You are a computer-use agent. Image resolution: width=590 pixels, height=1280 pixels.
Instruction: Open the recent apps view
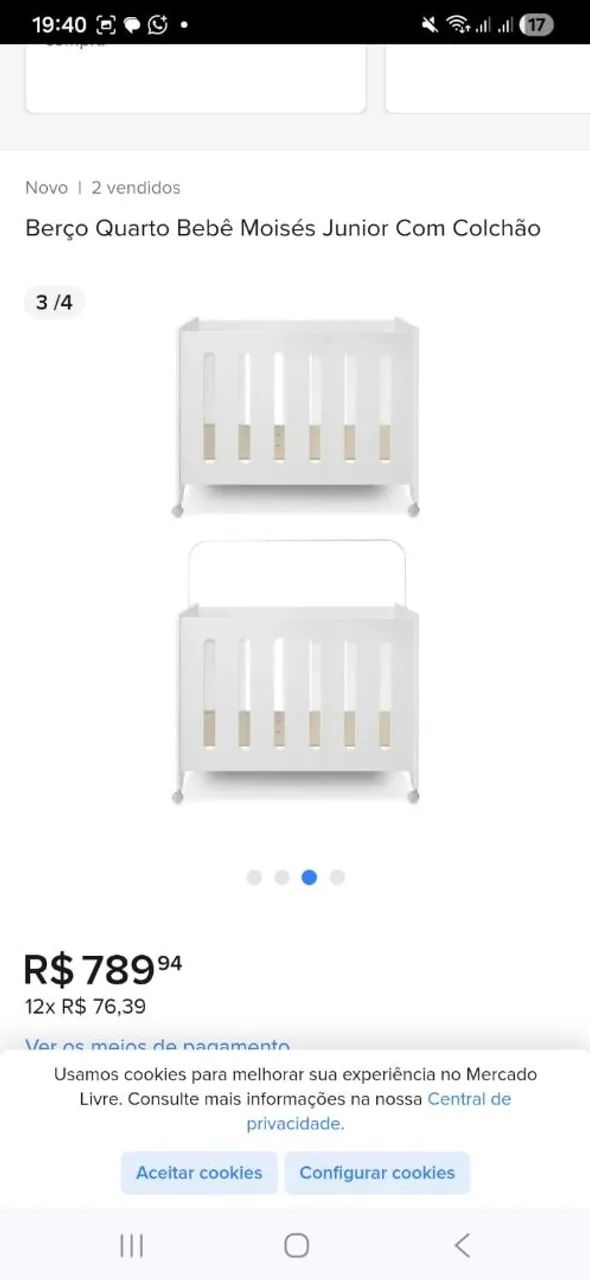coord(131,1245)
